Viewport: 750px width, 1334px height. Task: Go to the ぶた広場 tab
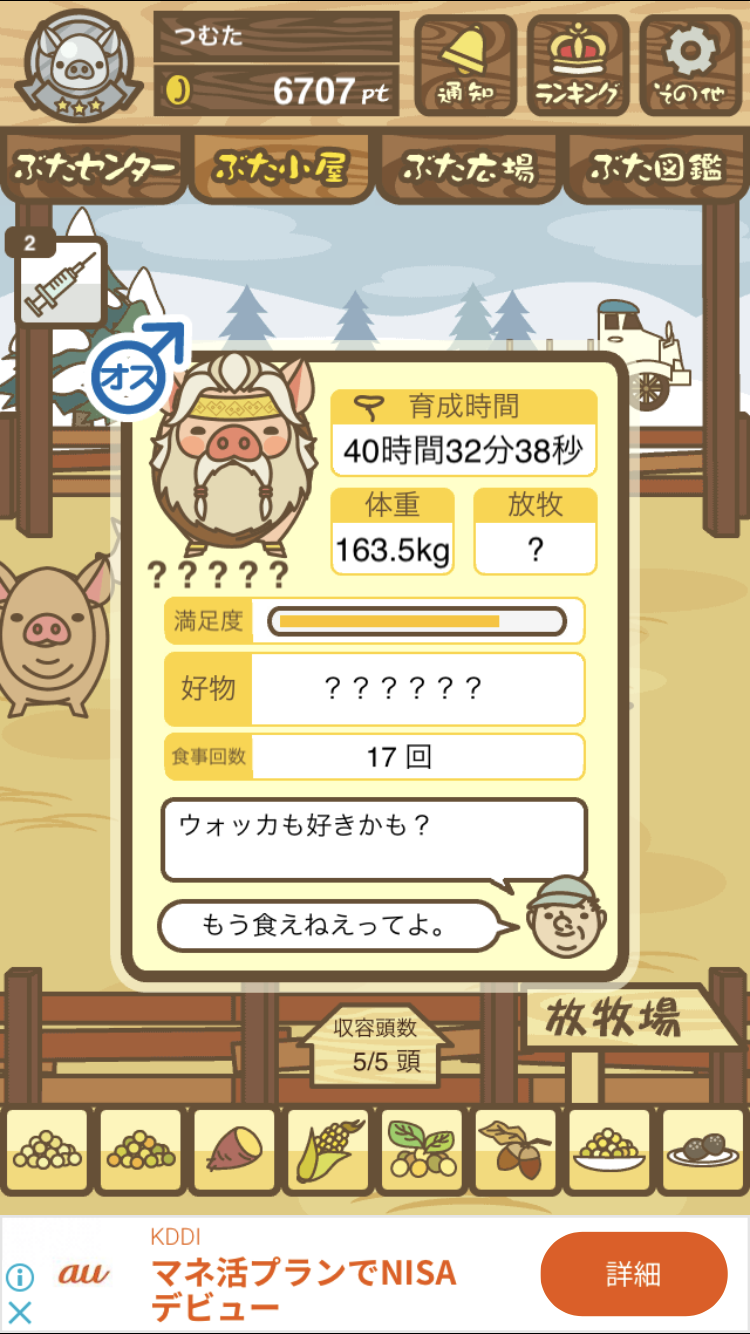pos(468,168)
